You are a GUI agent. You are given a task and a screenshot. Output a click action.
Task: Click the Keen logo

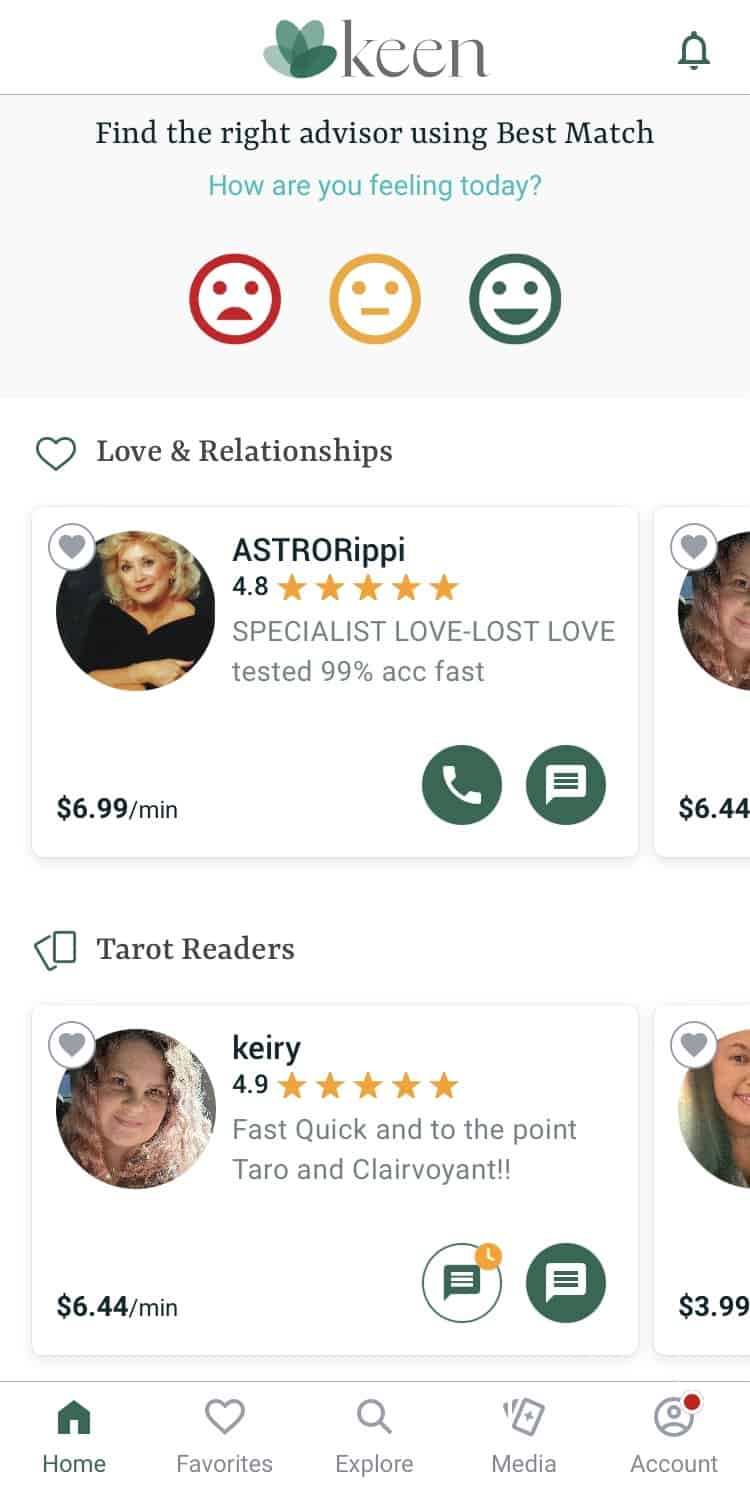click(x=375, y=48)
